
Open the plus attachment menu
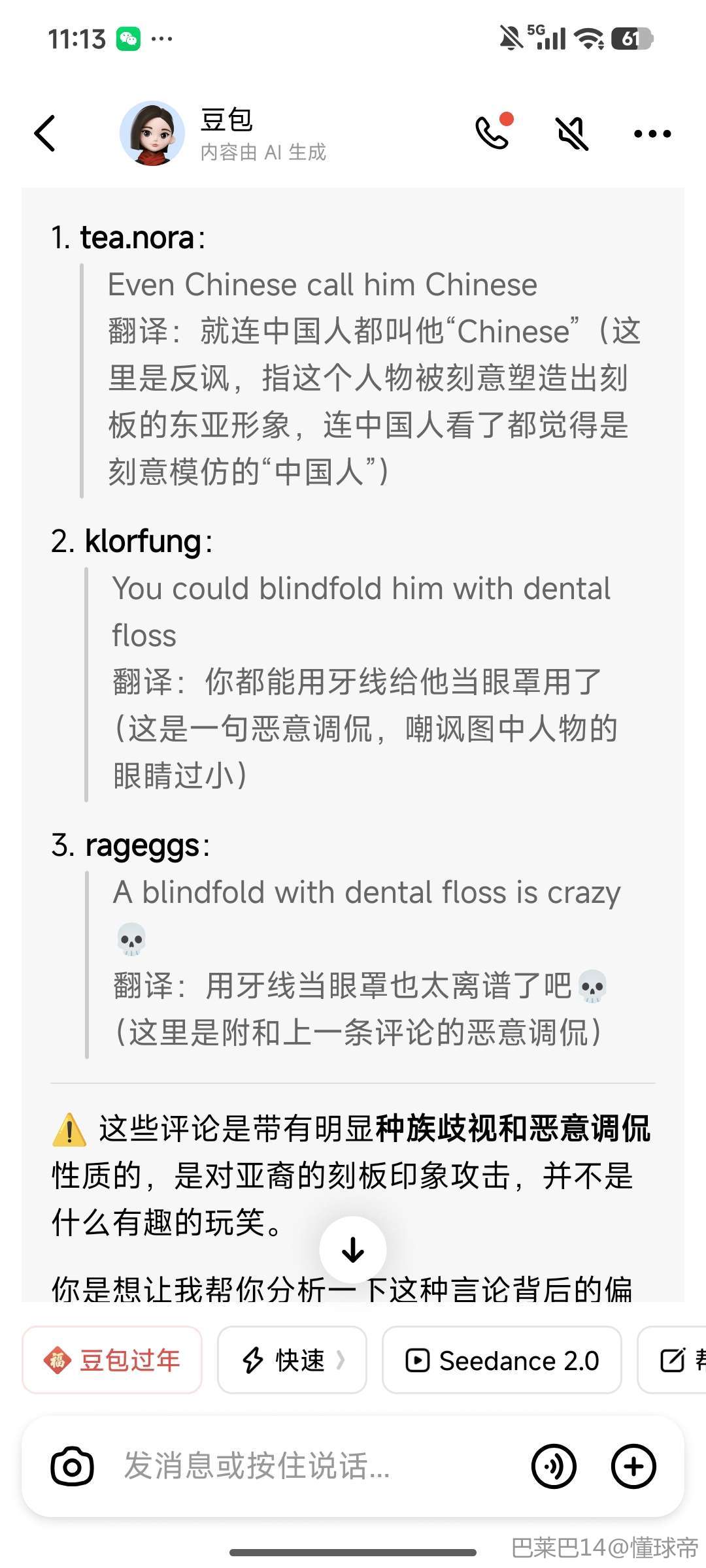tap(633, 1467)
